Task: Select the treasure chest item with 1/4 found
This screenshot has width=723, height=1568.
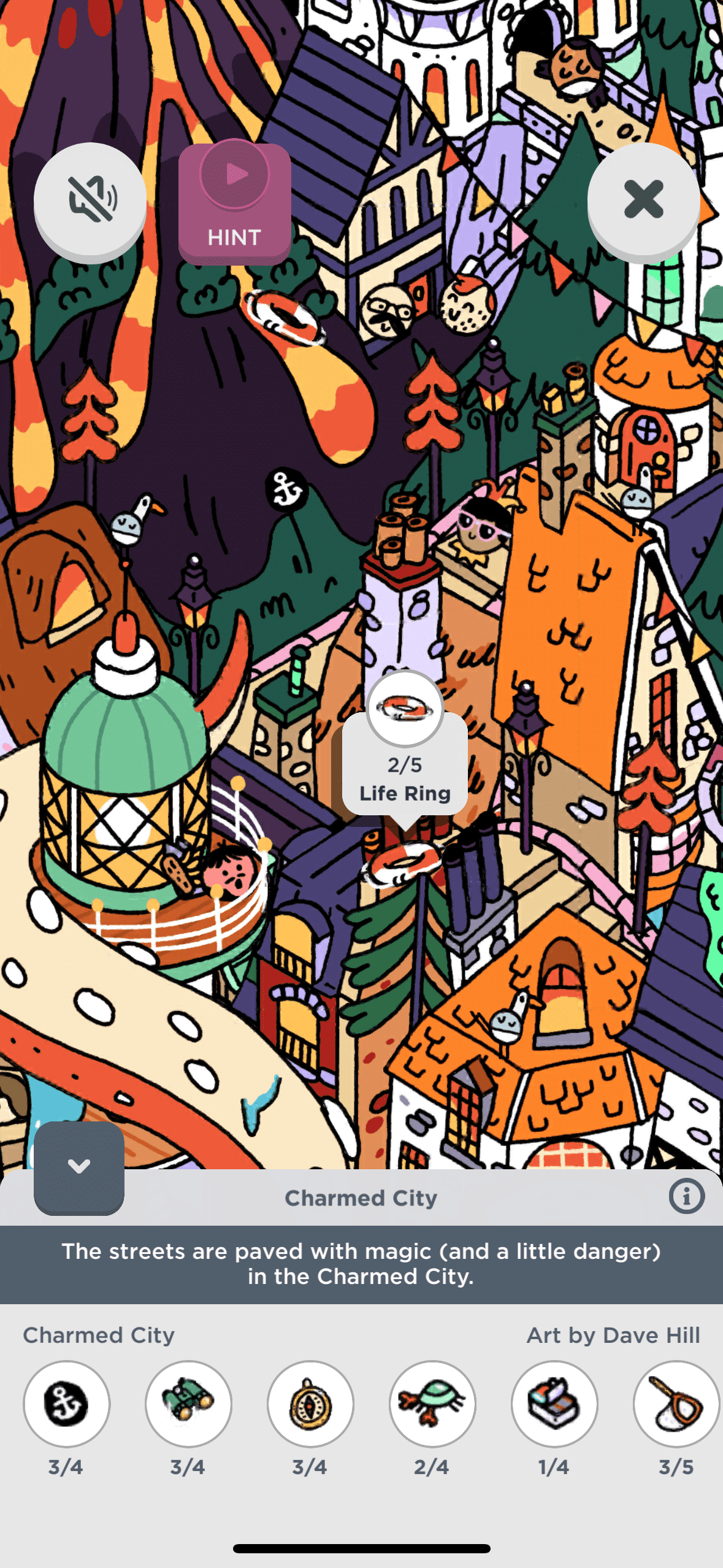Action: (554, 1404)
